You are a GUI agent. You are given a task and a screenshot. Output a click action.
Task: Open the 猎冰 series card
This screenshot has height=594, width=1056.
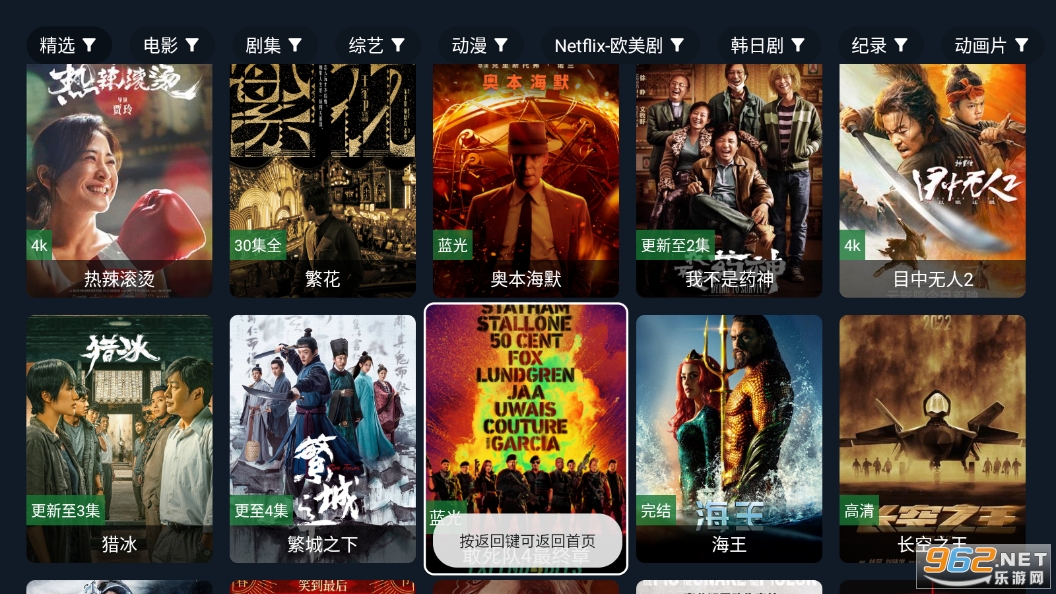[x=119, y=438]
